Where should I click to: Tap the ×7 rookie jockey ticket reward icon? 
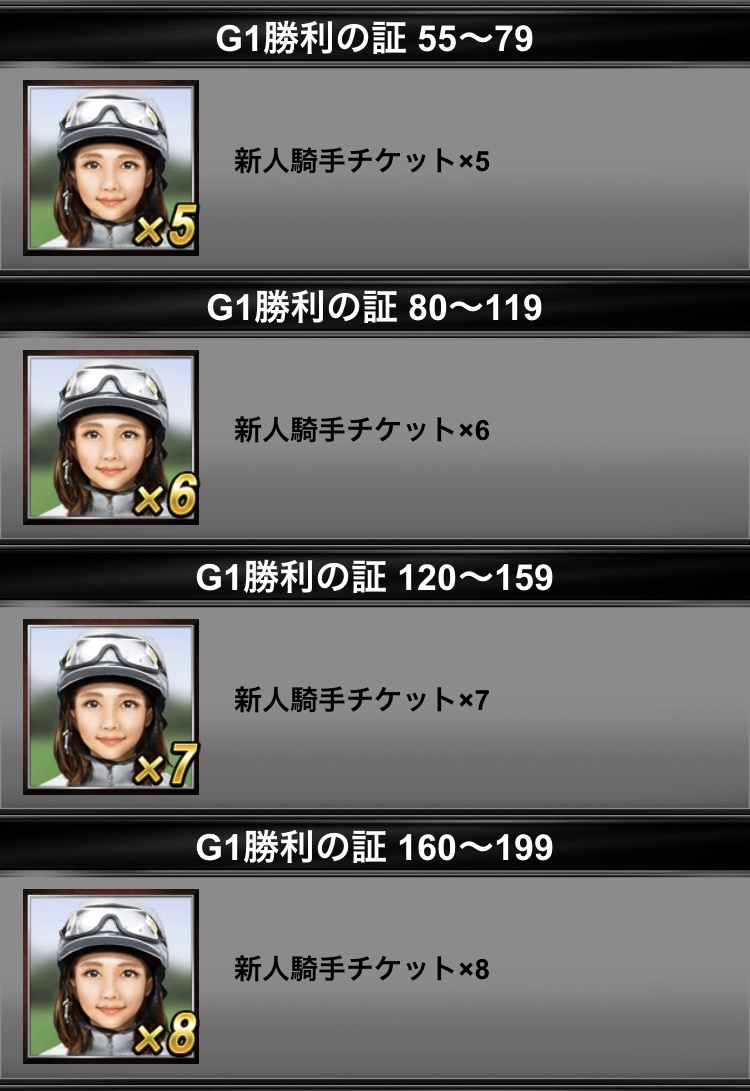point(111,706)
